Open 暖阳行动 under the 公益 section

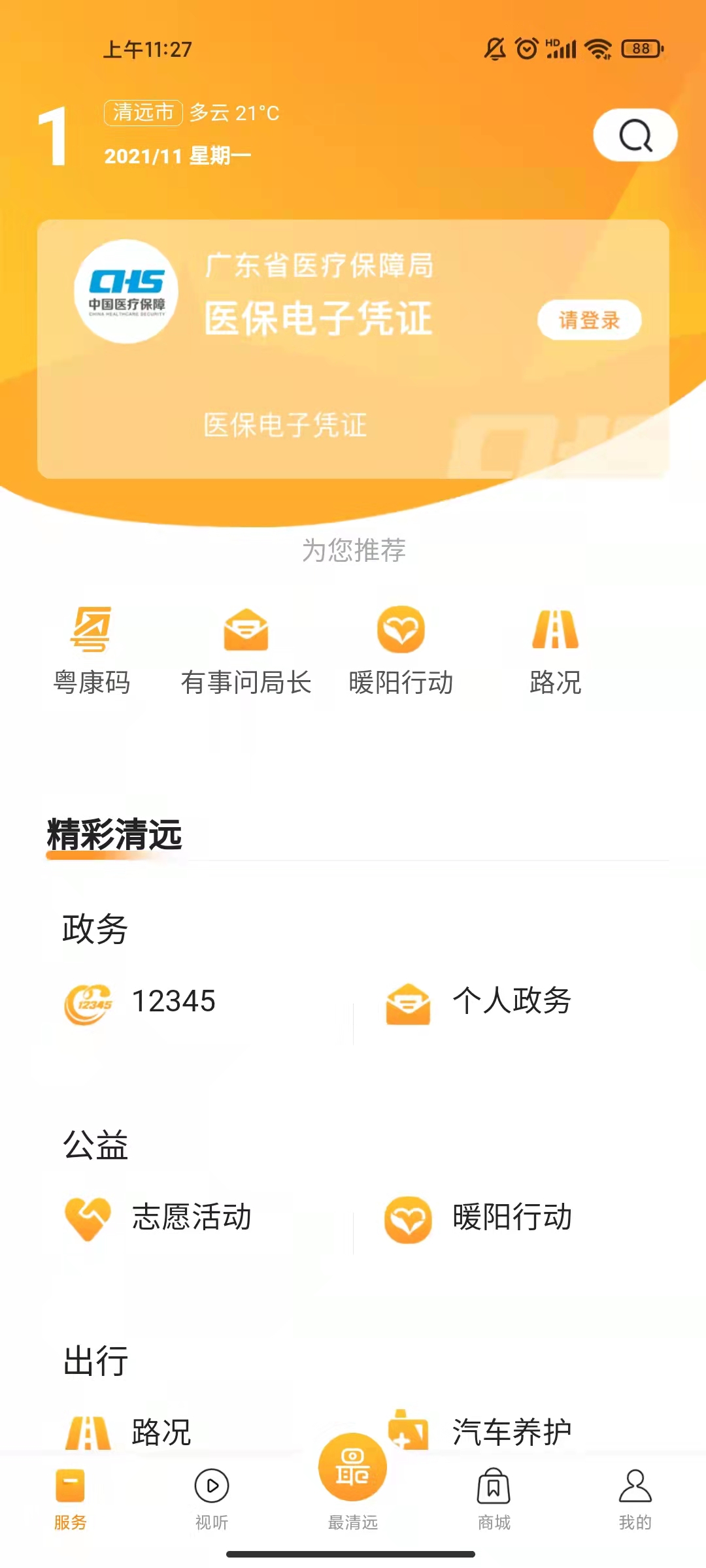pyautogui.click(x=479, y=1218)
